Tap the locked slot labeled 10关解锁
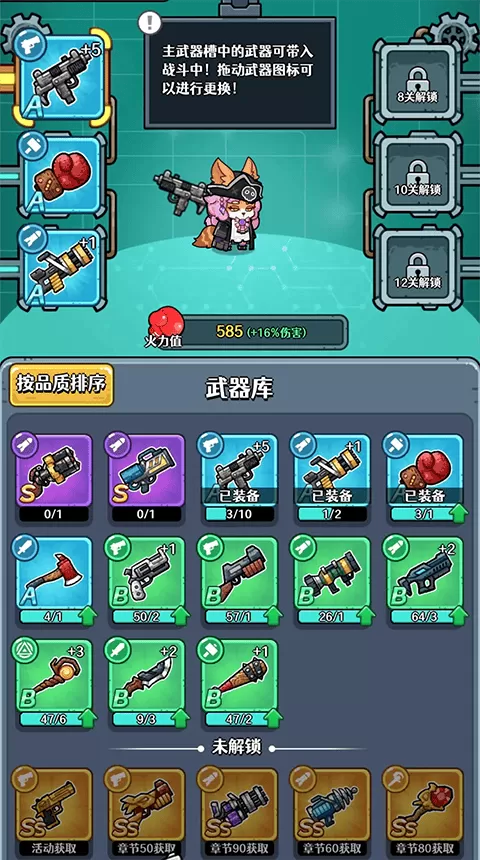480x860 pixels. (x=418, y=176)
